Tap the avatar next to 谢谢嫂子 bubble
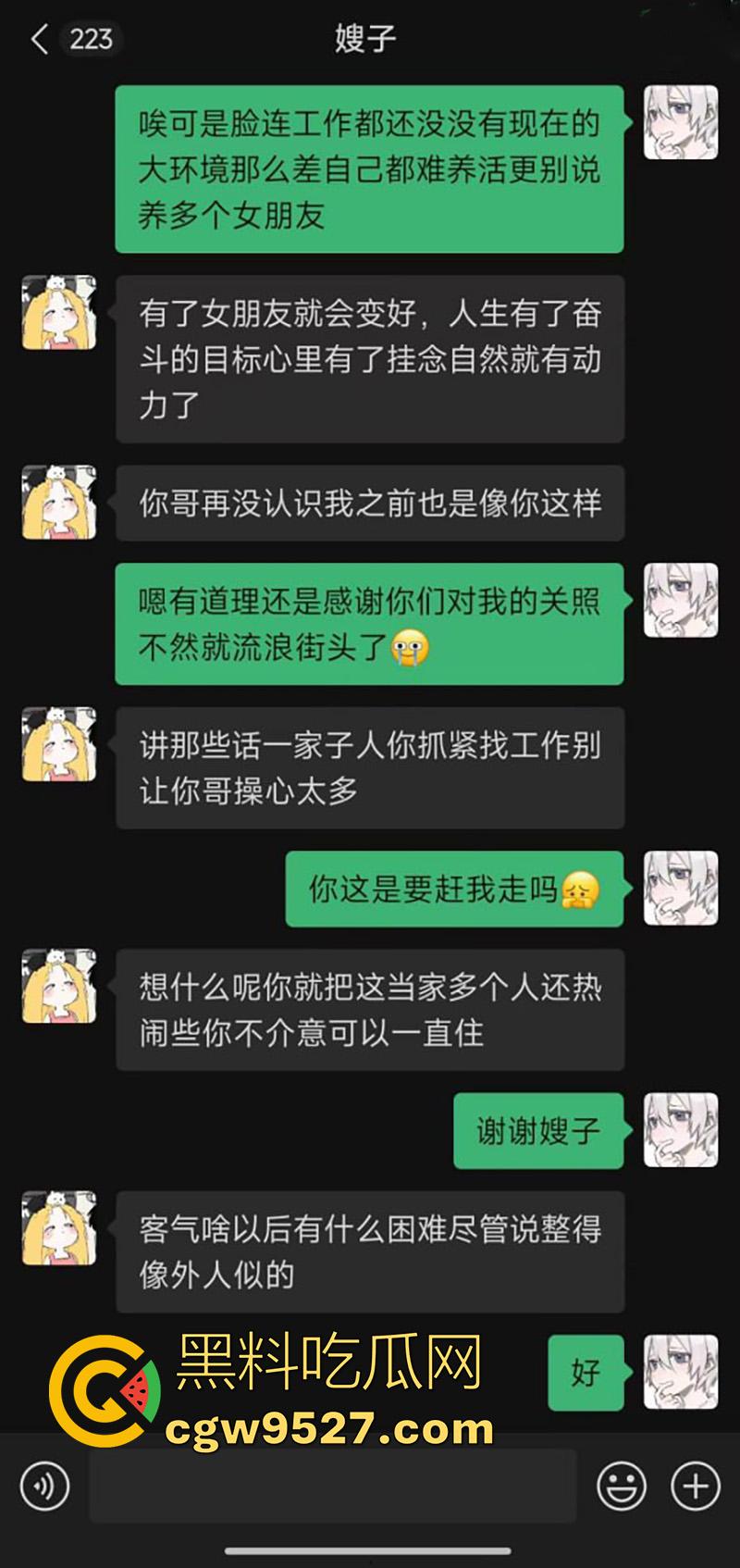Screen dimensions: 740x1568 tap(681, 1131)
